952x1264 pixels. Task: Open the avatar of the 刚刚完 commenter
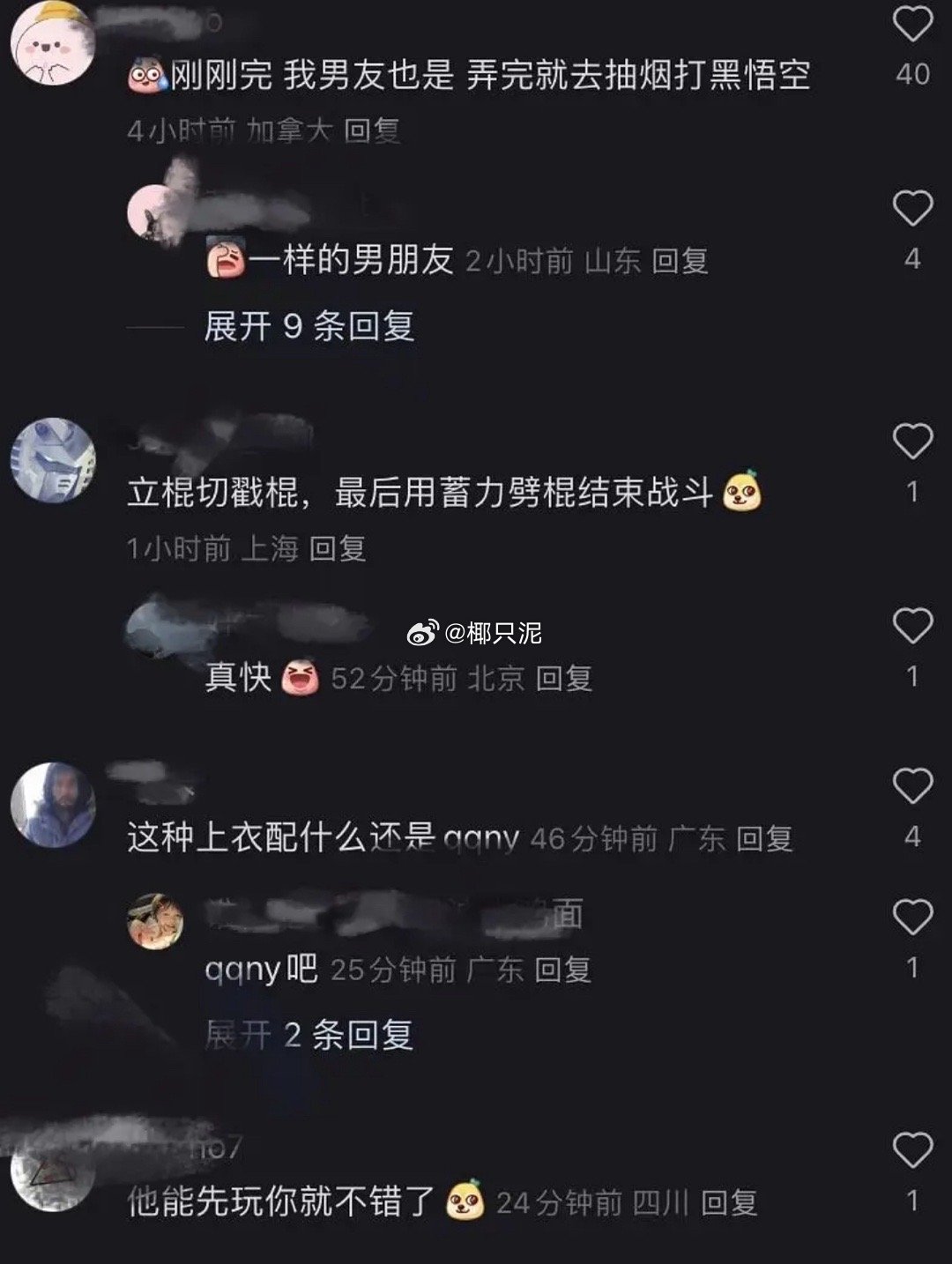coord(52,42)
